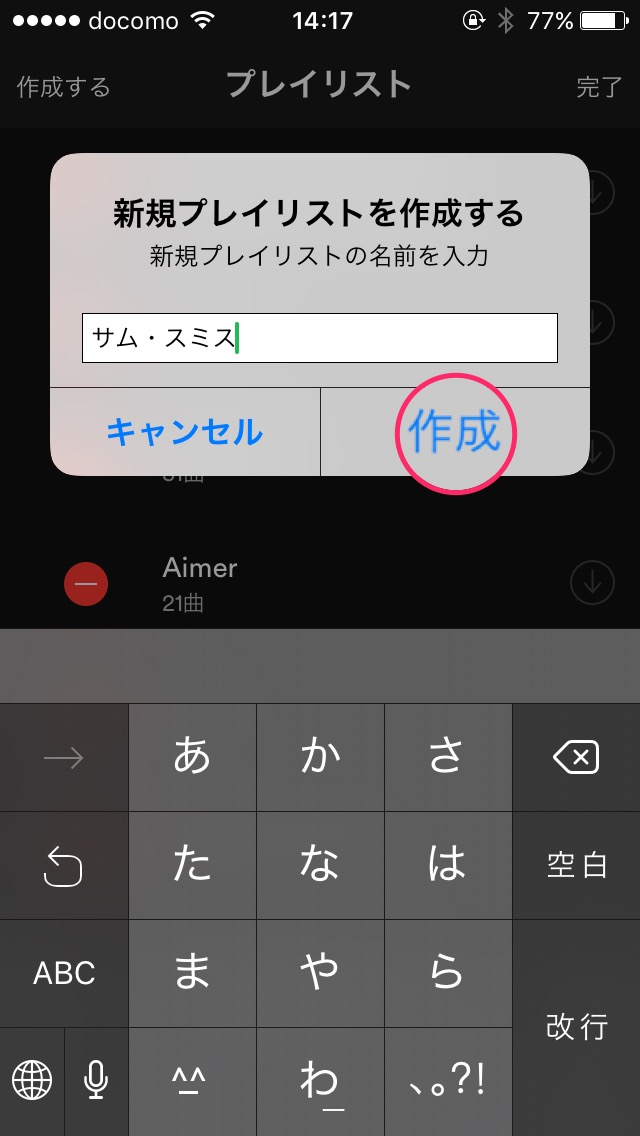Switch the keyboard to ABC mode
640x1136 pixels.
click(x=64, y=973)
